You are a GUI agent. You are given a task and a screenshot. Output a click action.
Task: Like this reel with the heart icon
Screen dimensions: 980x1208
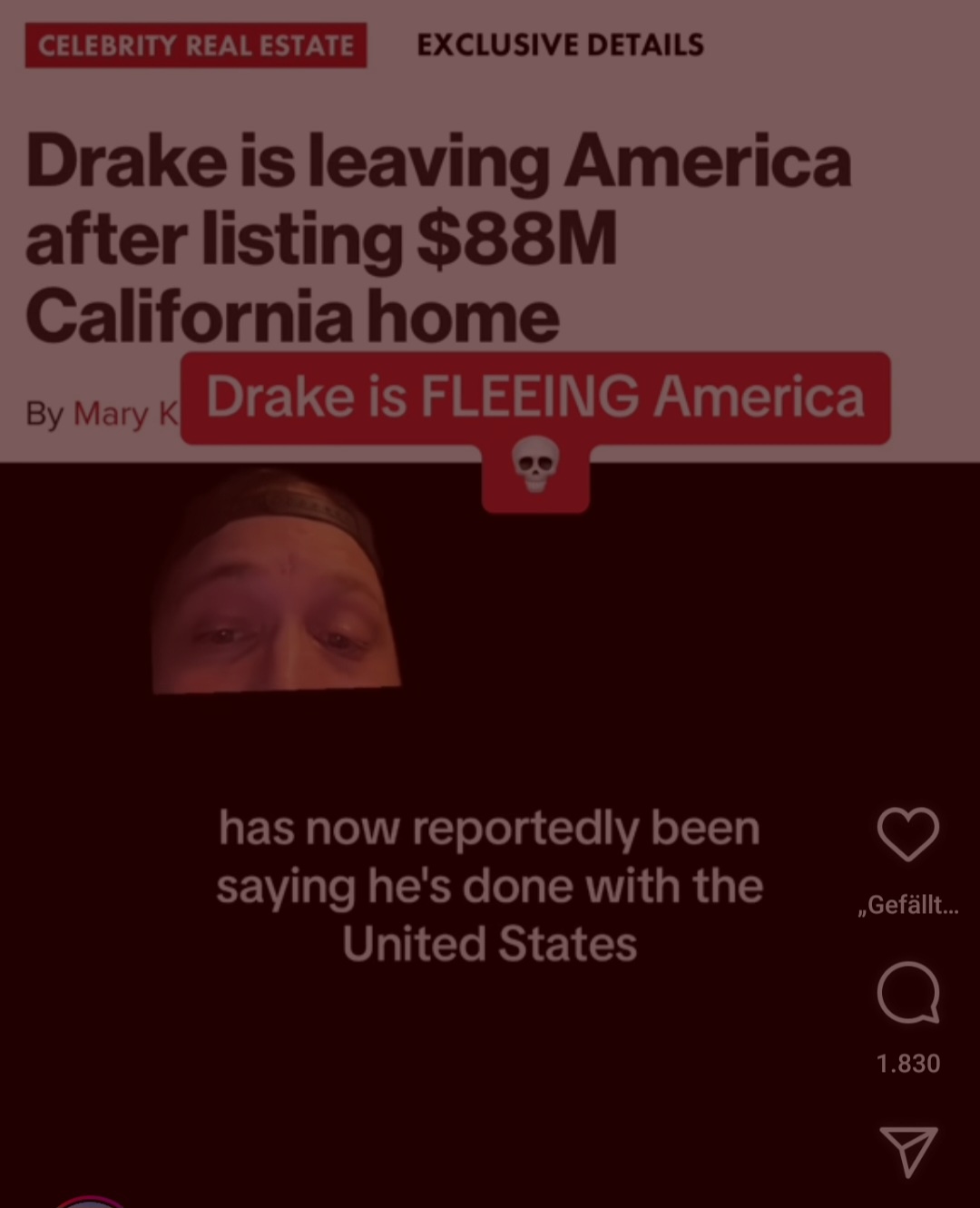(x=907, y=833)
